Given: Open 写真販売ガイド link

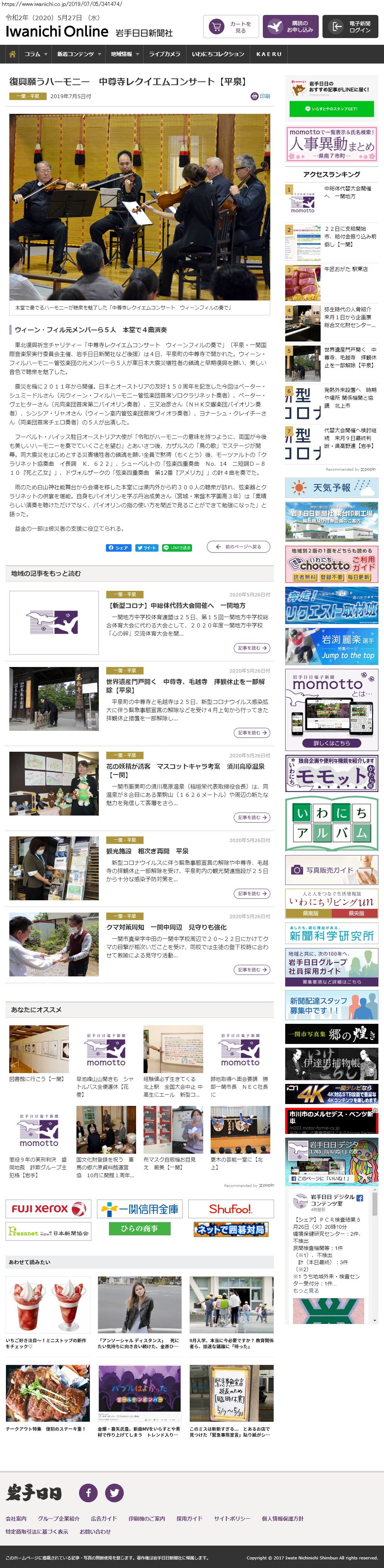Looking at the screenshot, I should pyautogui.click(x=331, y=870).
